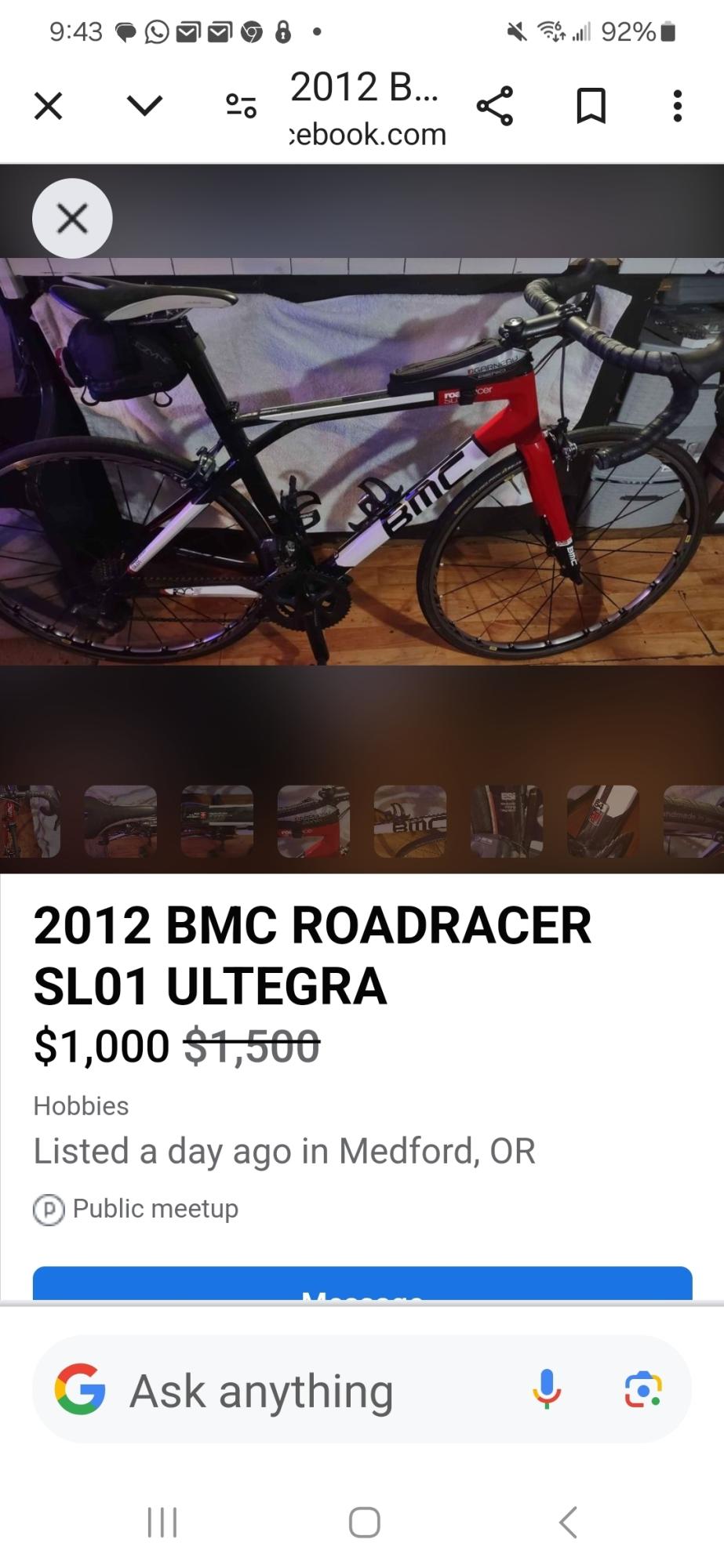Start a voice search with the microphone

[547, 1390]
